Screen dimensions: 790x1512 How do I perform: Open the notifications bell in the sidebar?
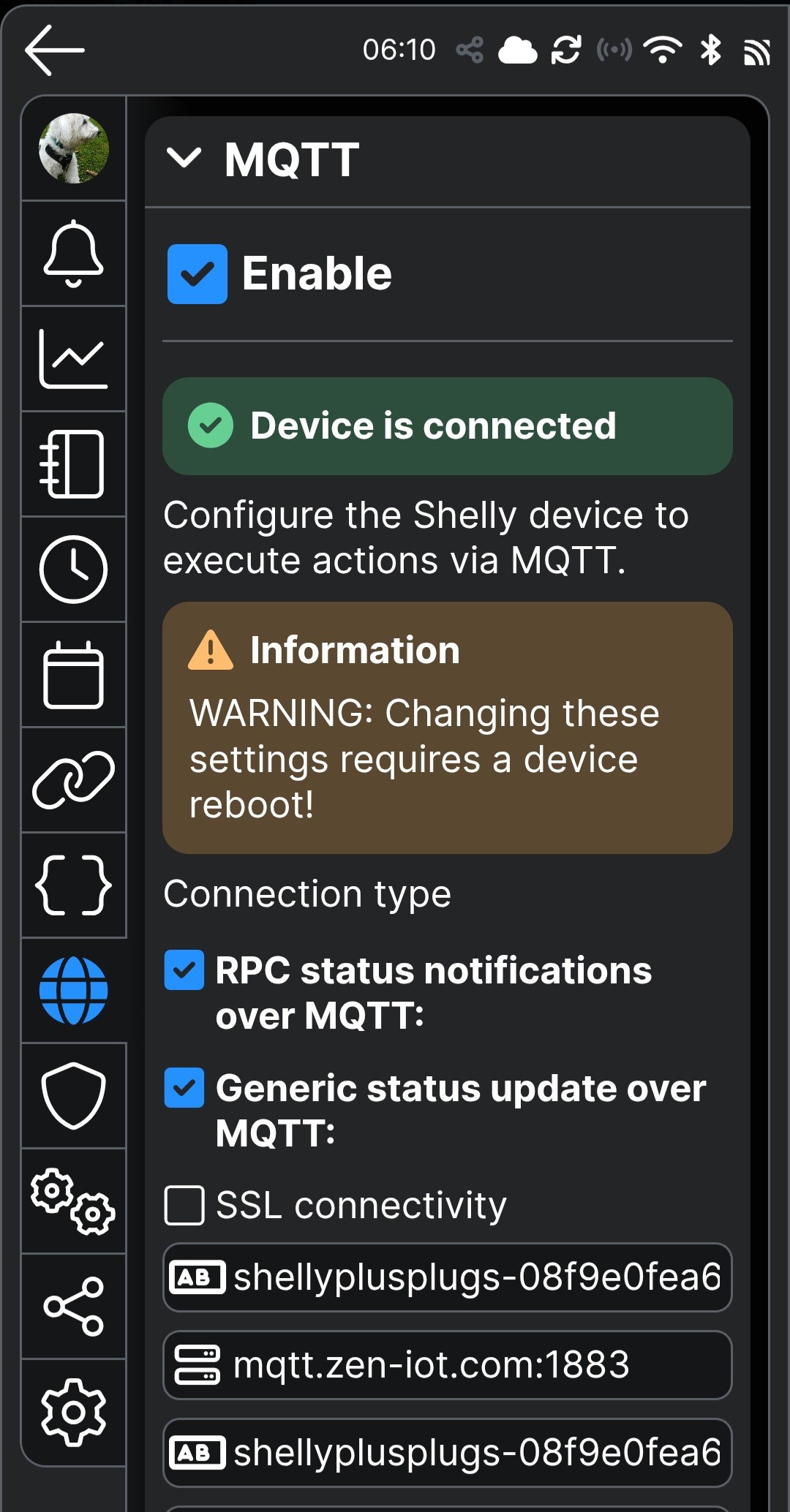(74, 253)
